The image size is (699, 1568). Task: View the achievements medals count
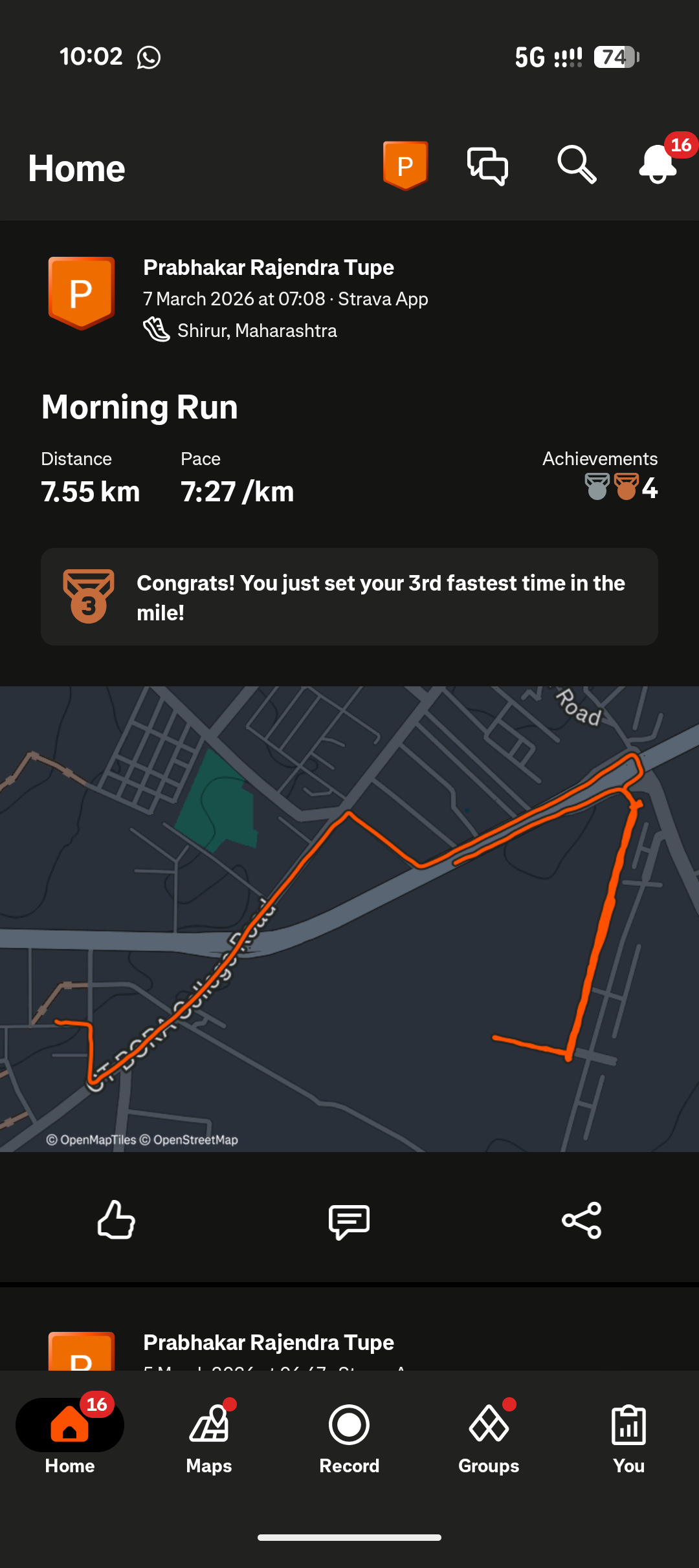620,487
